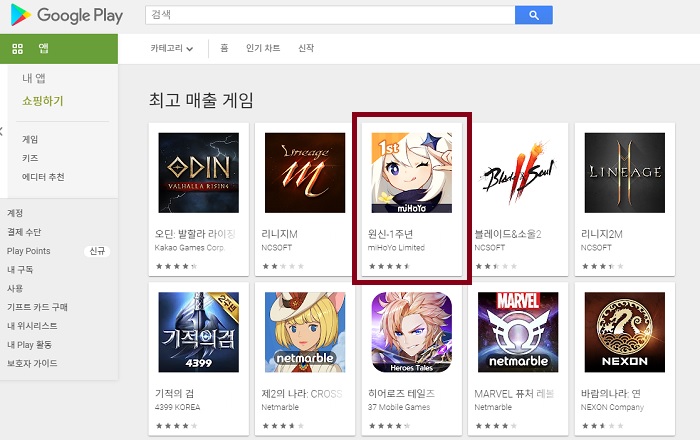Open the 게임 category
This screenshot has width=700, height=440.
30,139
